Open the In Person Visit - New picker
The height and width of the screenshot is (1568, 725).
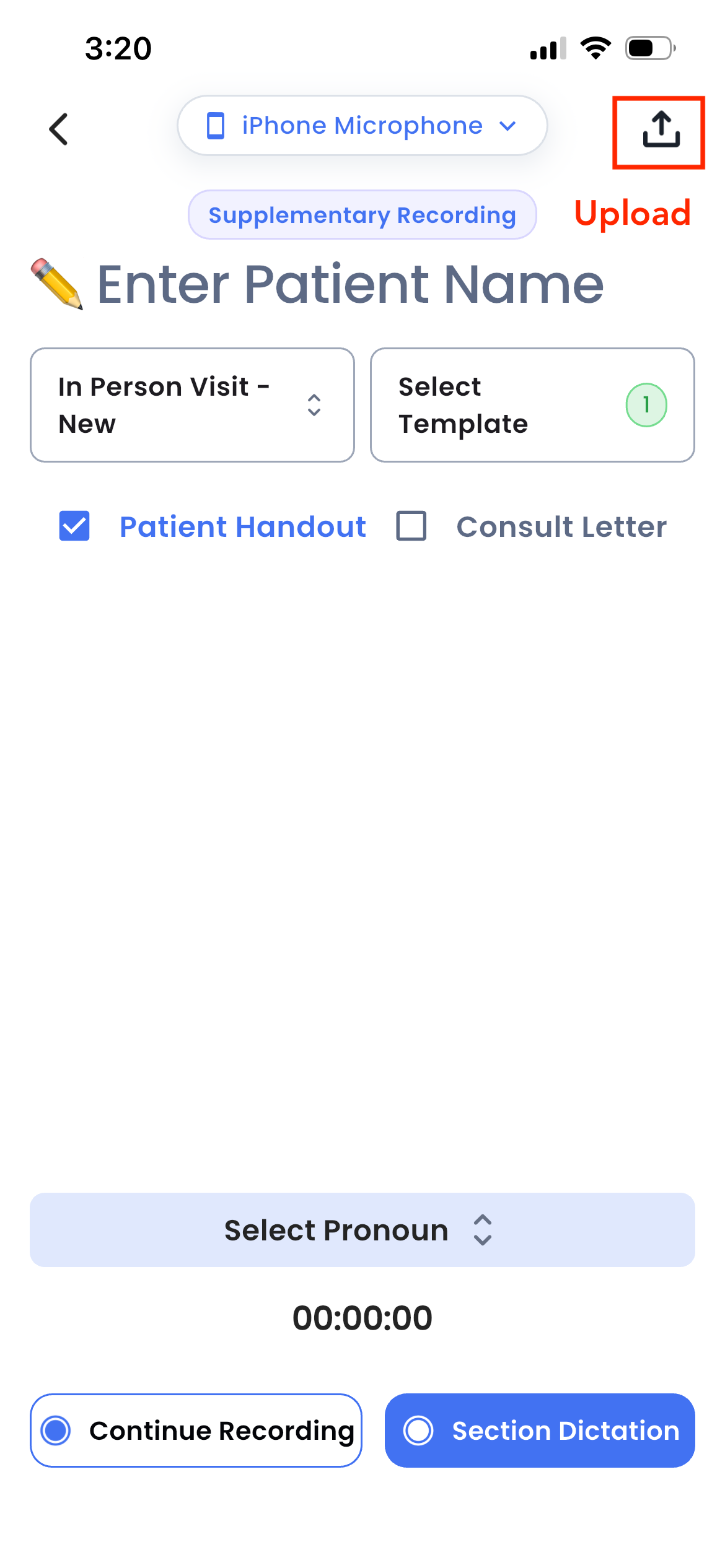pyautogui.click(x=192, y=405)
